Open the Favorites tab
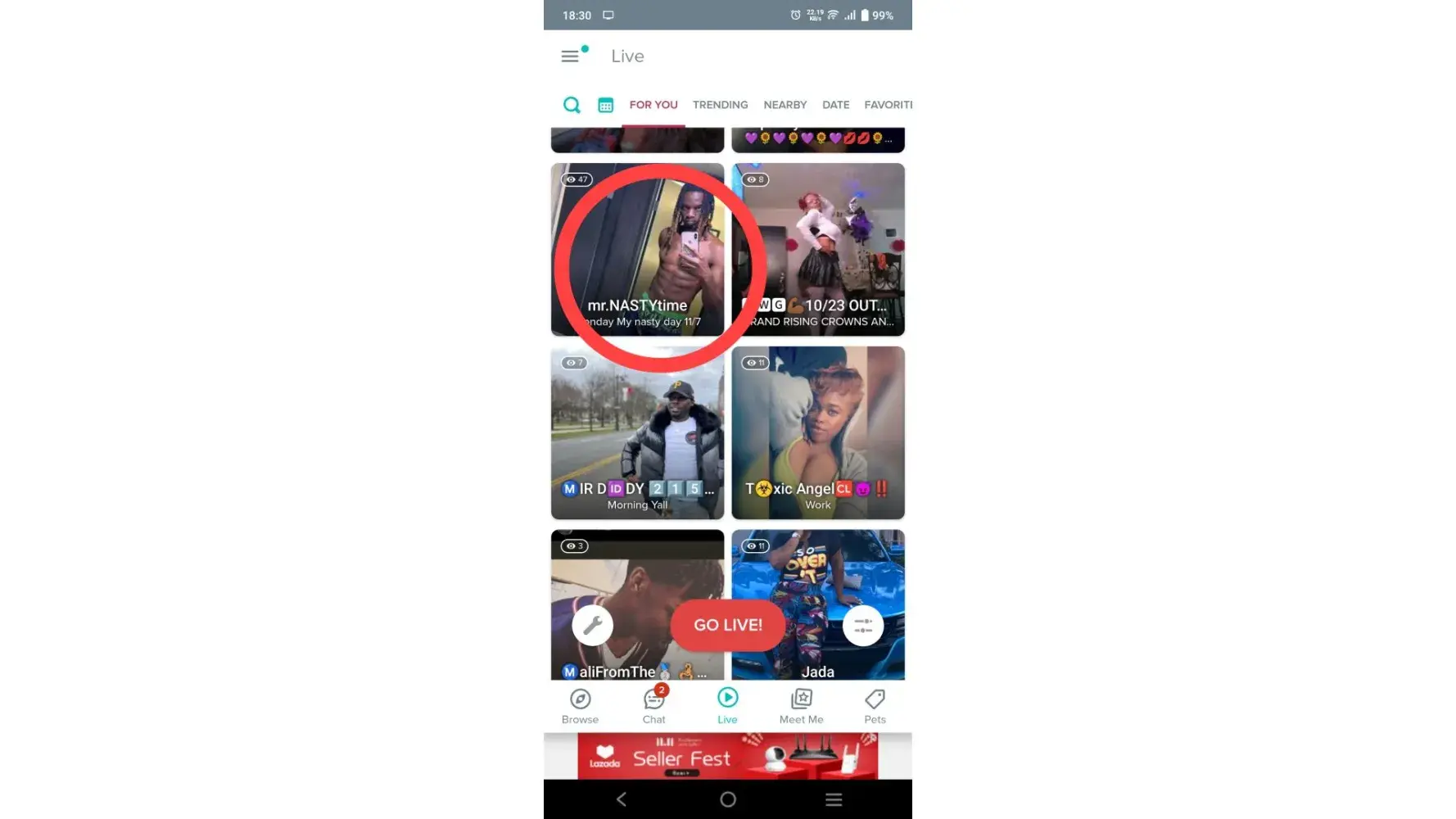 coord(888,105)
